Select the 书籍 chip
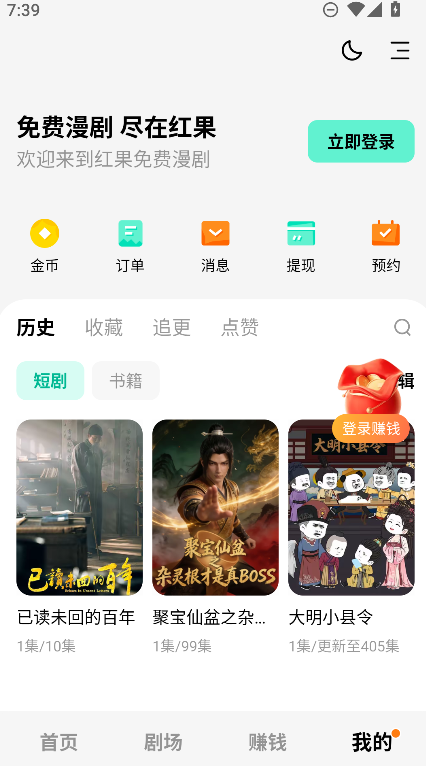 click(126, 381)
